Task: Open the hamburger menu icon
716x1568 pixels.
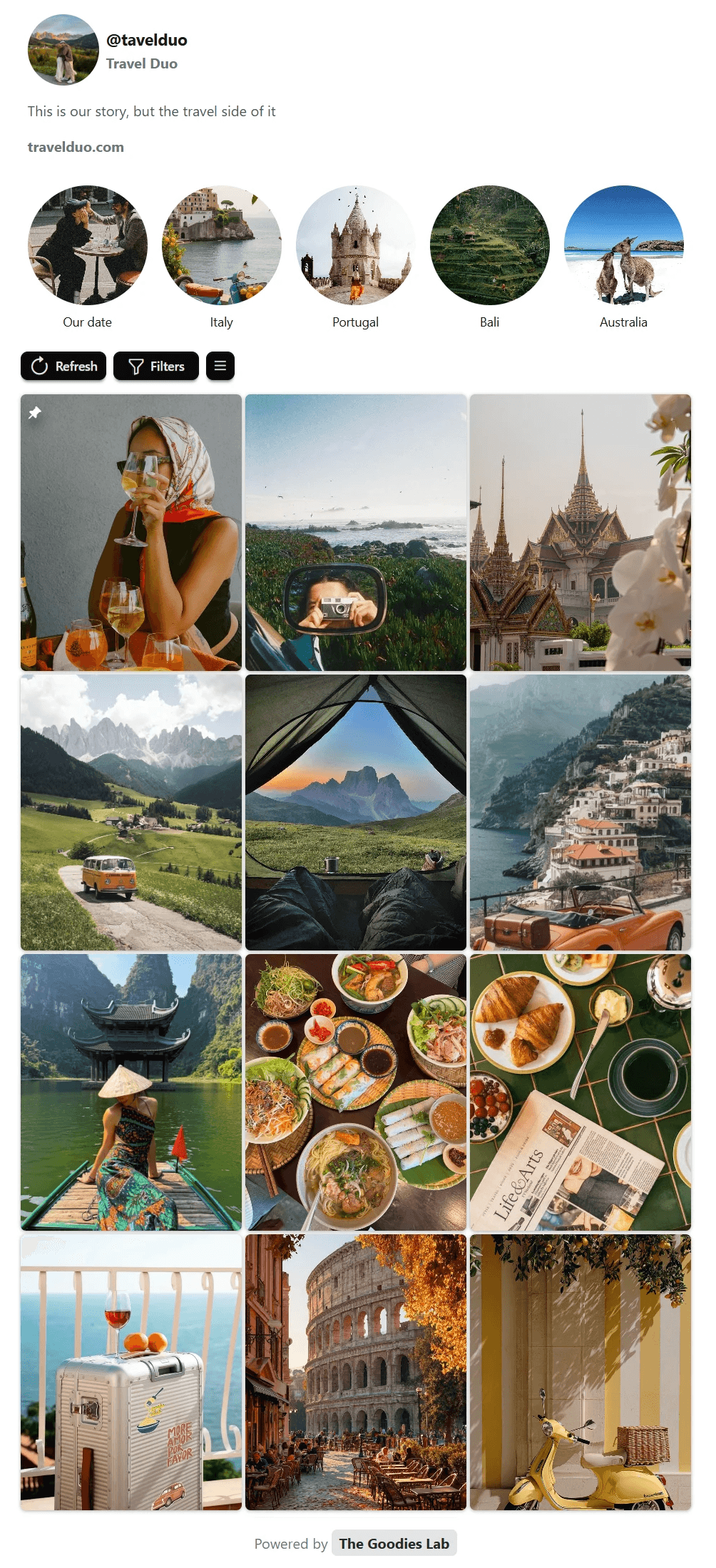Action: [220, 366]
